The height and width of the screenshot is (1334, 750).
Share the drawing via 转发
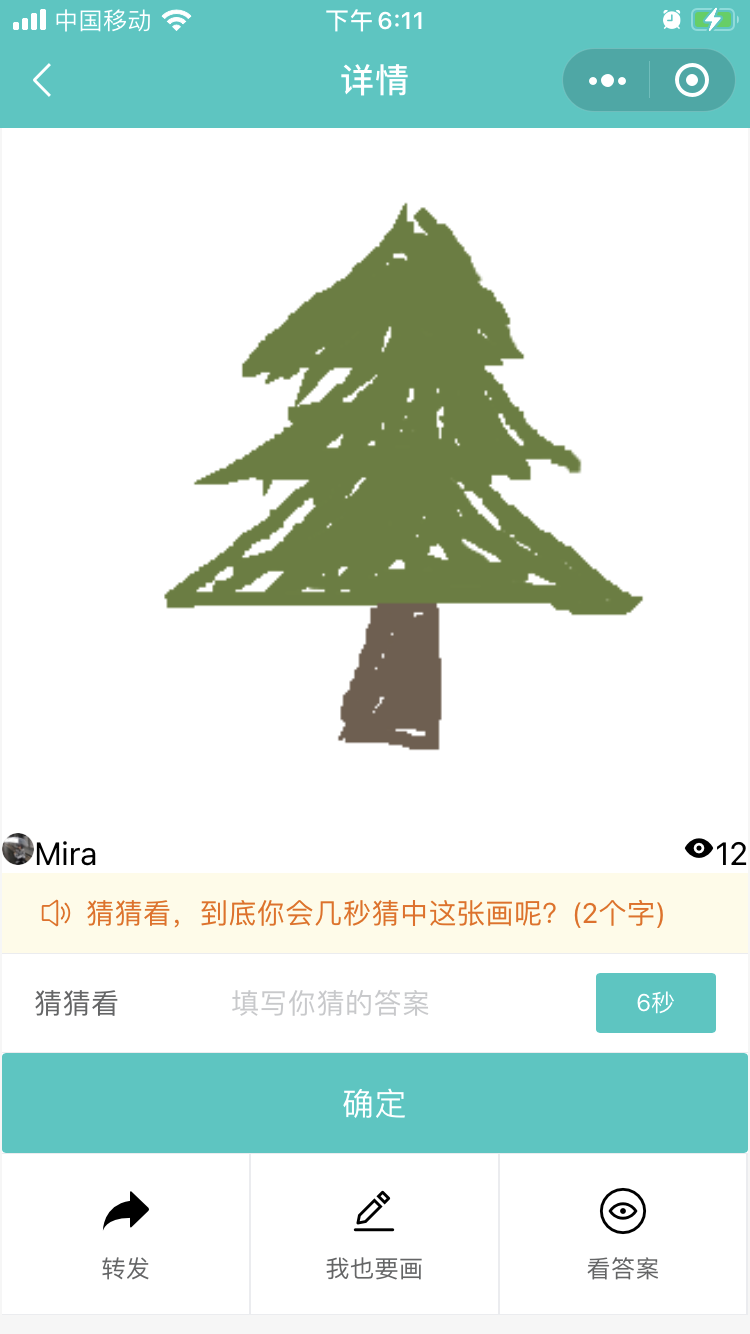click(x=125, y=1235)
